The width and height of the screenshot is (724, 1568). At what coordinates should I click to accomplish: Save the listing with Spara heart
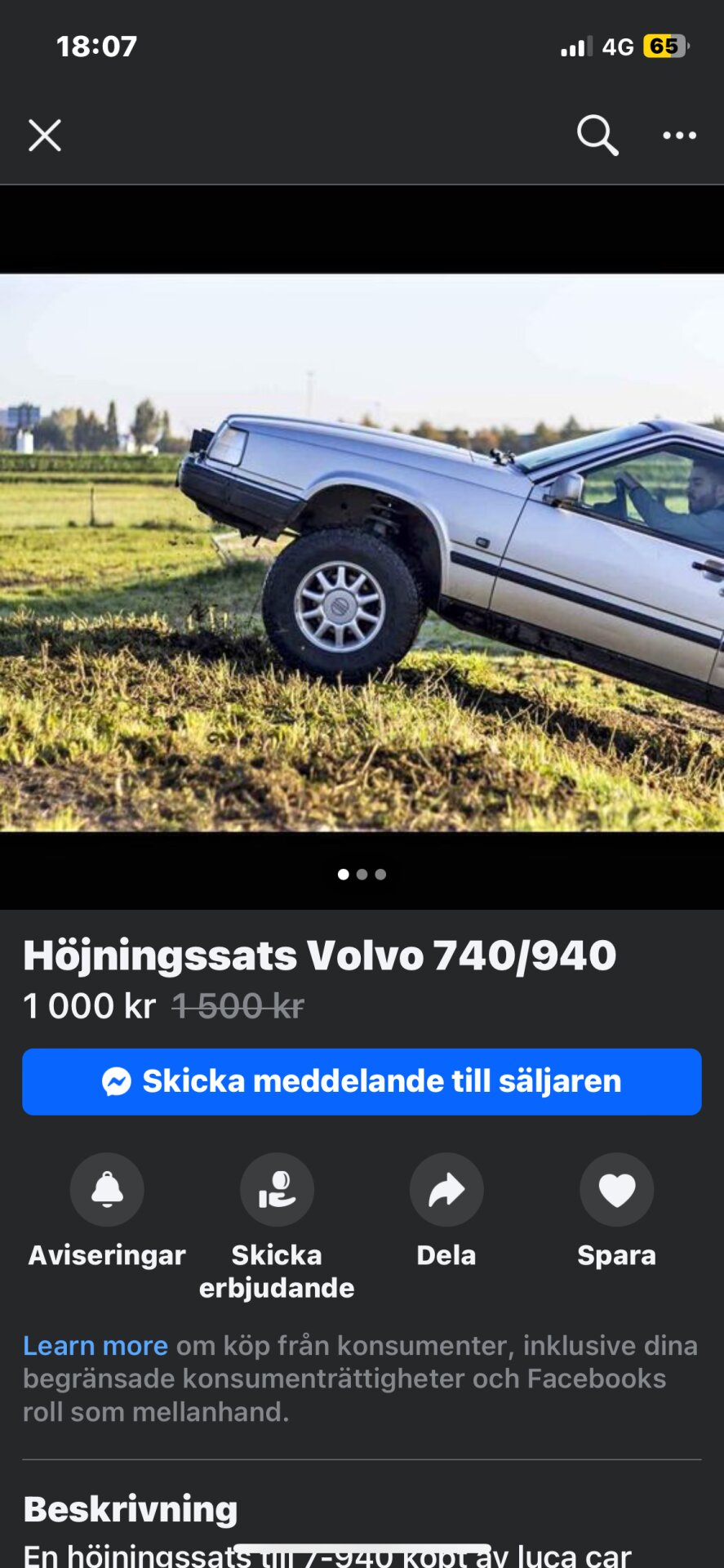click(616, 1189)
